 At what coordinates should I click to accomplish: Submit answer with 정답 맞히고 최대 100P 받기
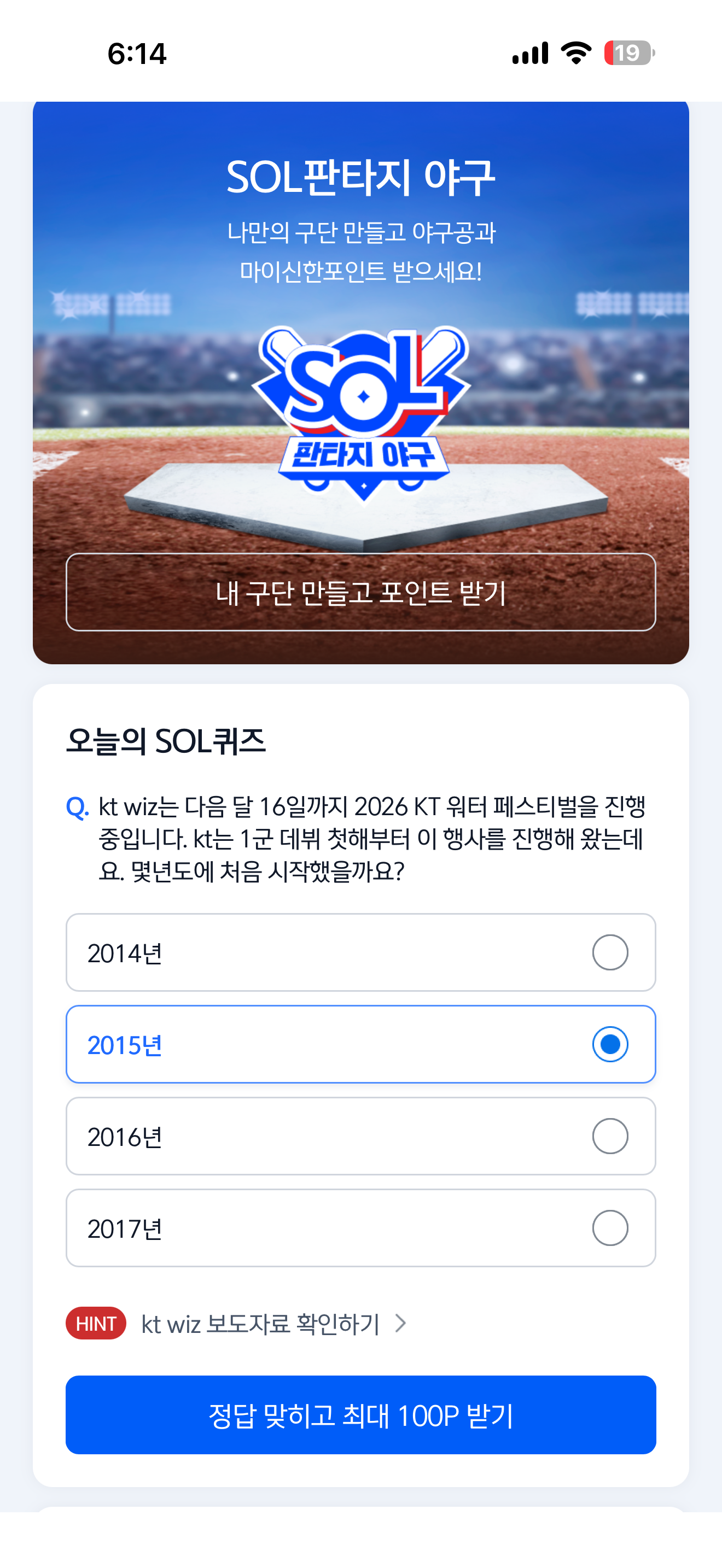pos(360,1414)
